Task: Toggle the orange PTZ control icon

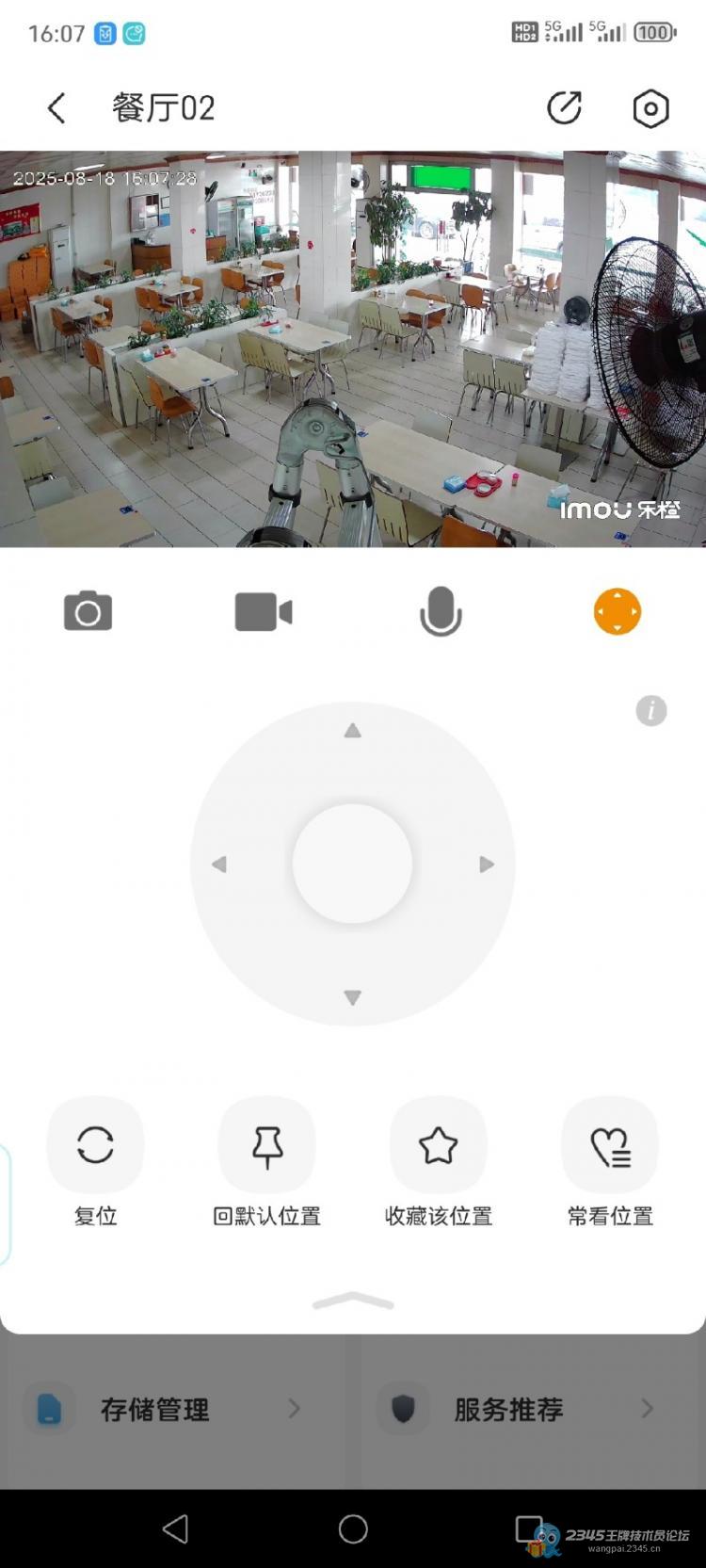Action: (618, 612)
